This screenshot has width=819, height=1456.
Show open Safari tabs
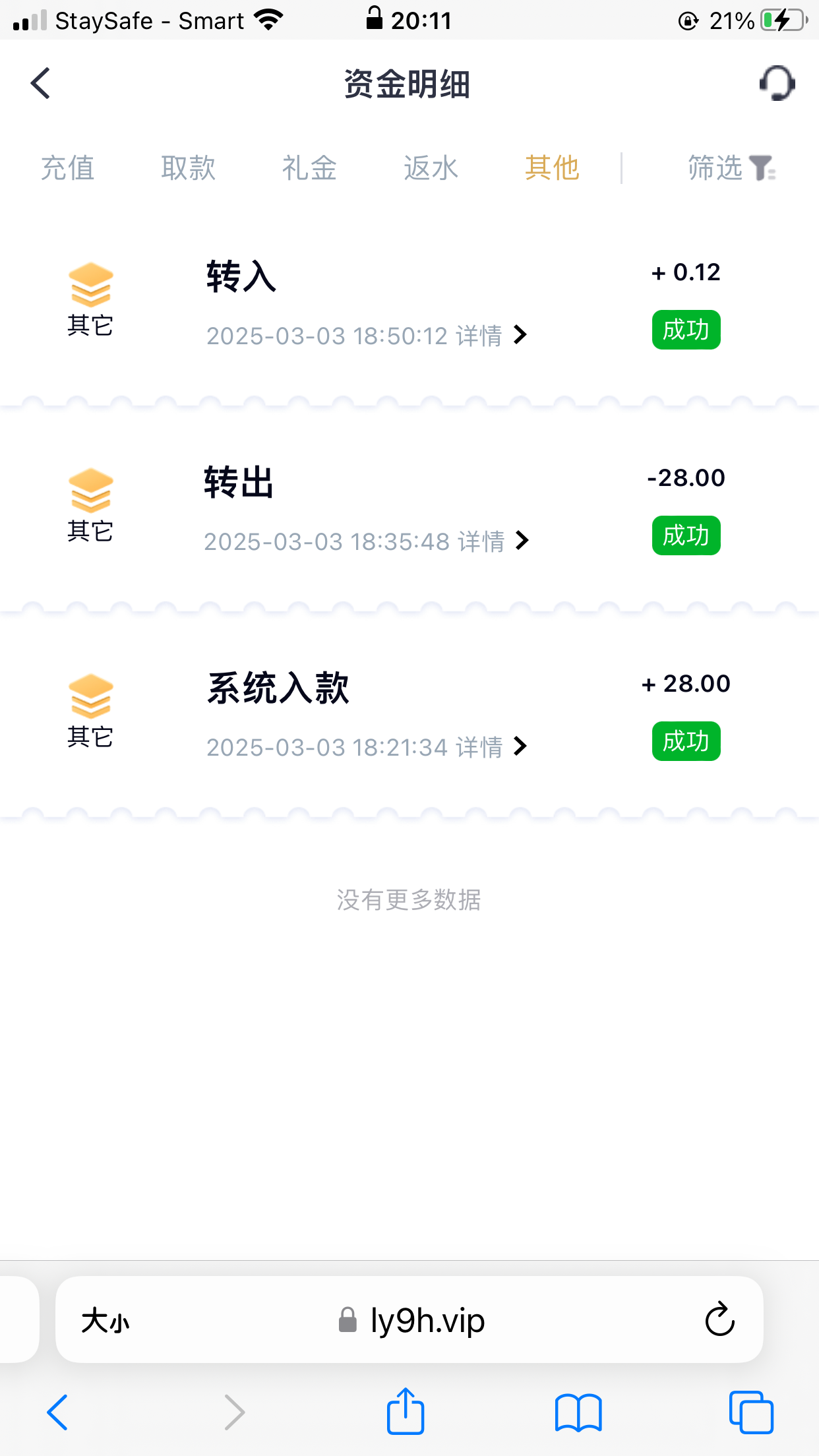click(x=751, y=1412)
